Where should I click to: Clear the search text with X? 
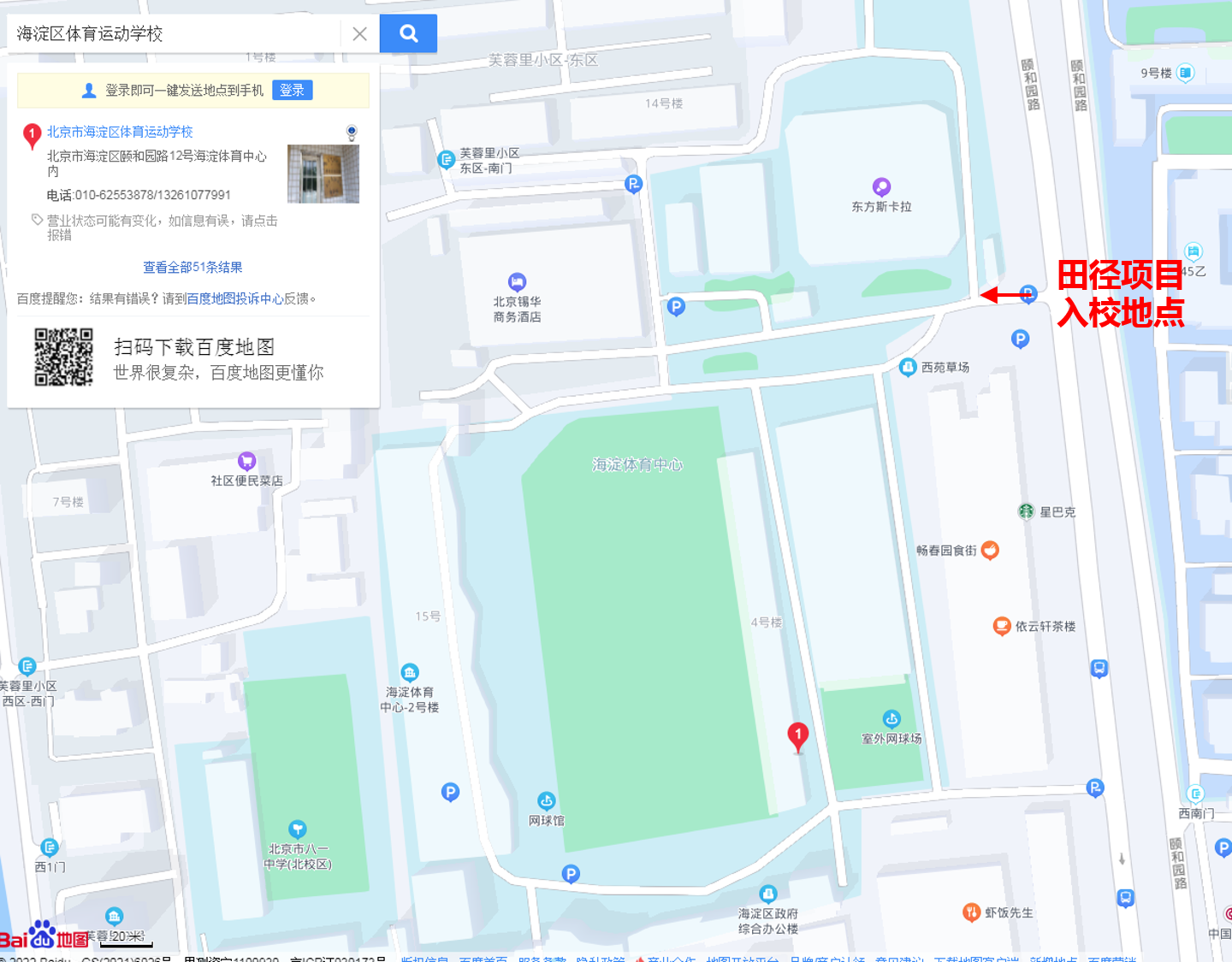(360, 34)
